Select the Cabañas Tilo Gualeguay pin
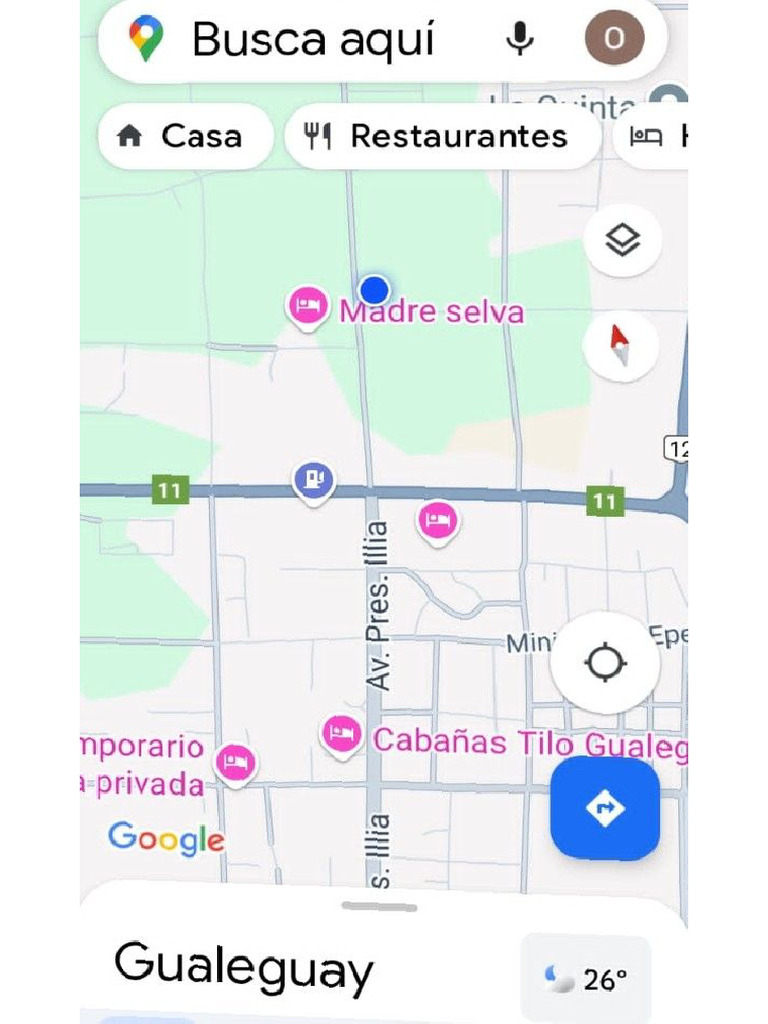768x1024 pixels. pyautogui.click(x=341, y=735)
